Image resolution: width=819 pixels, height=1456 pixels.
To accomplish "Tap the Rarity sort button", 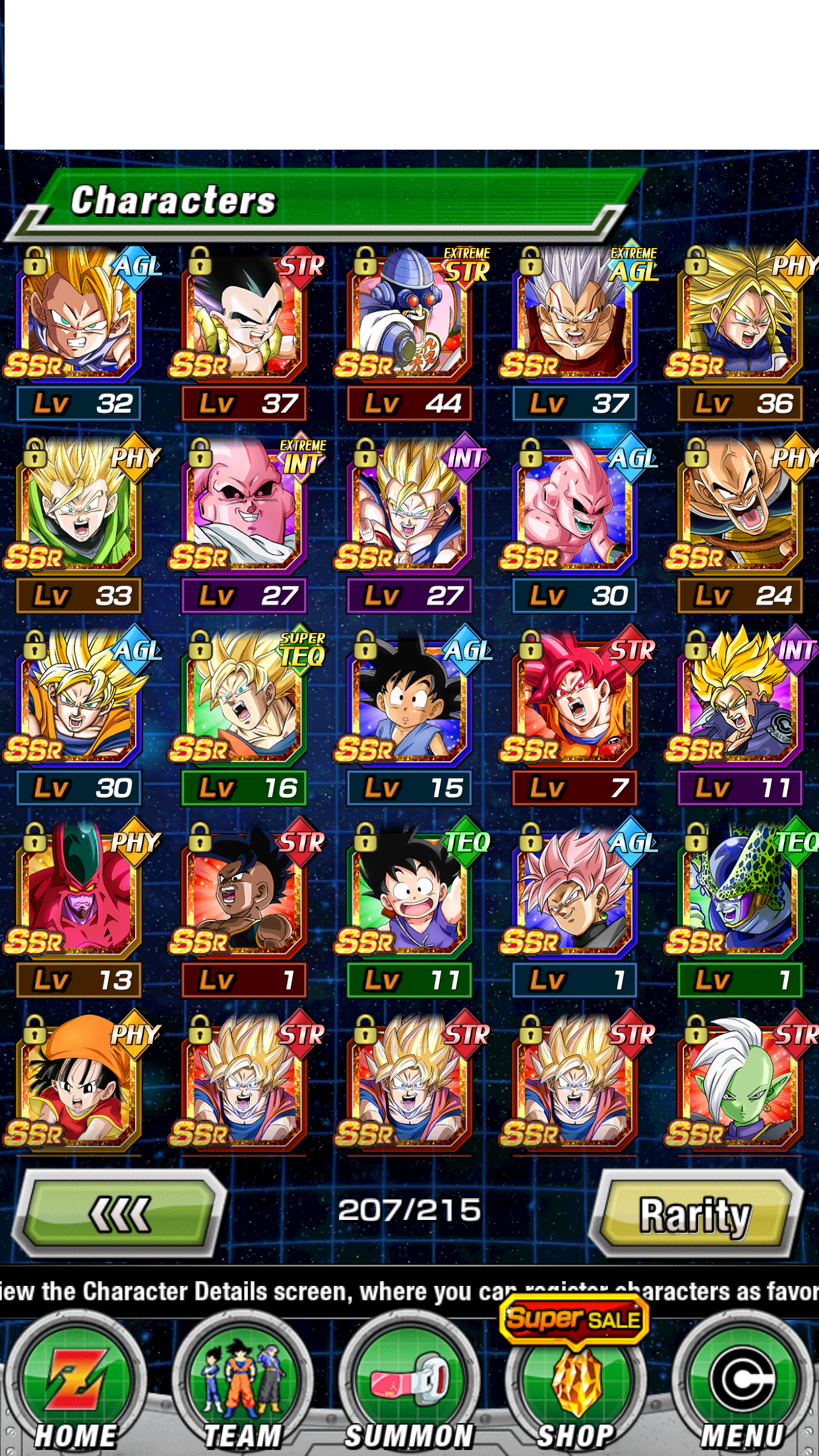I will 696,1214.
